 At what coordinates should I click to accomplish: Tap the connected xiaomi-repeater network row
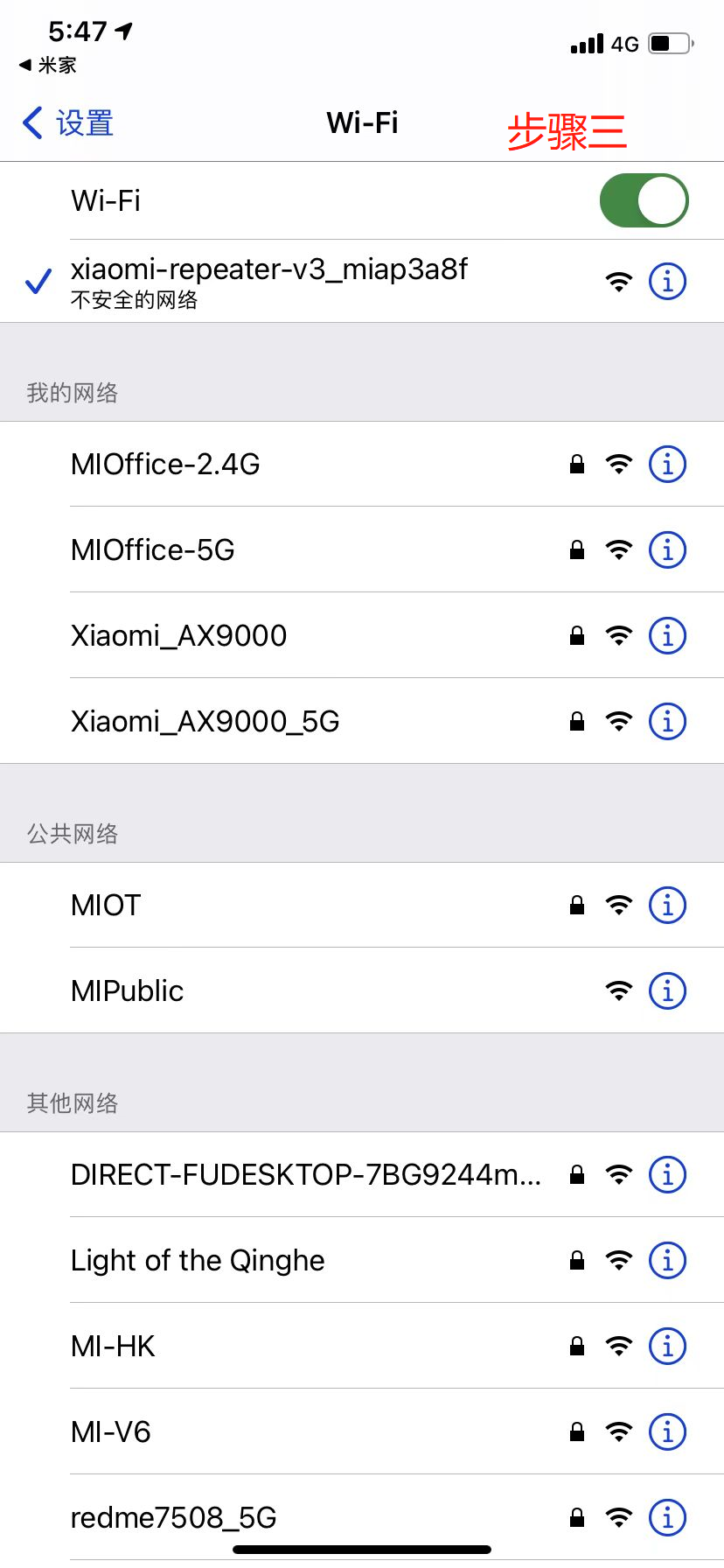pos(362,281)
